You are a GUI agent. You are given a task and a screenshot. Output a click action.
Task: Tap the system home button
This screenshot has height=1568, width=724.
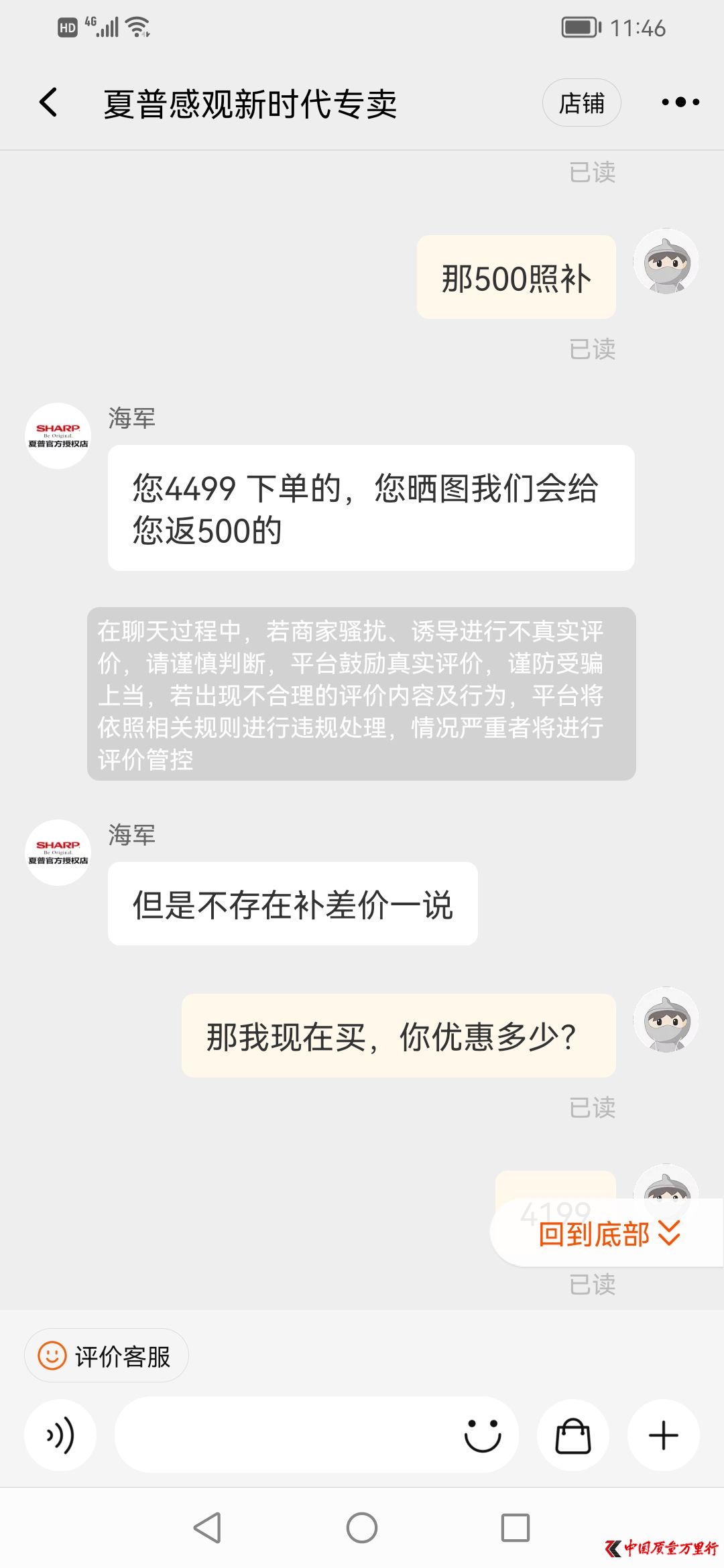coord(362,1528)
